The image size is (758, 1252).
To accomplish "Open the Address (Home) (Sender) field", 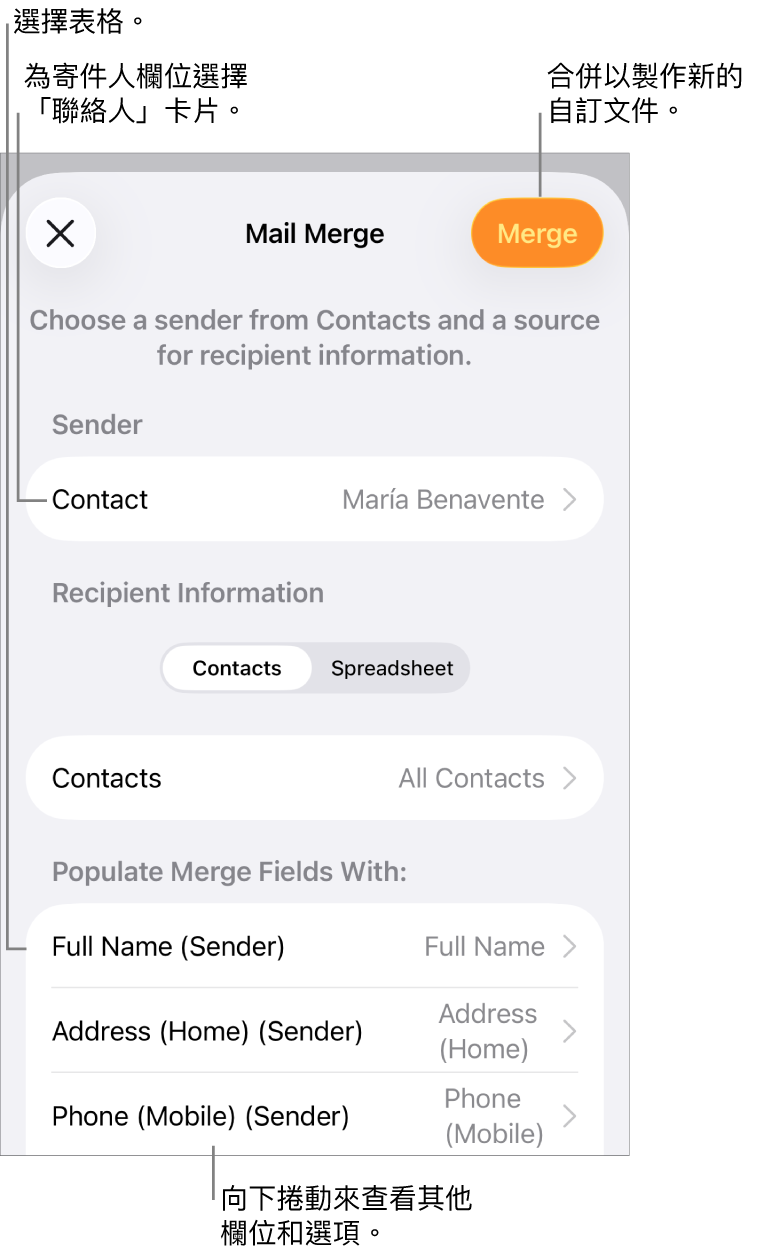I will (314, 1031).
